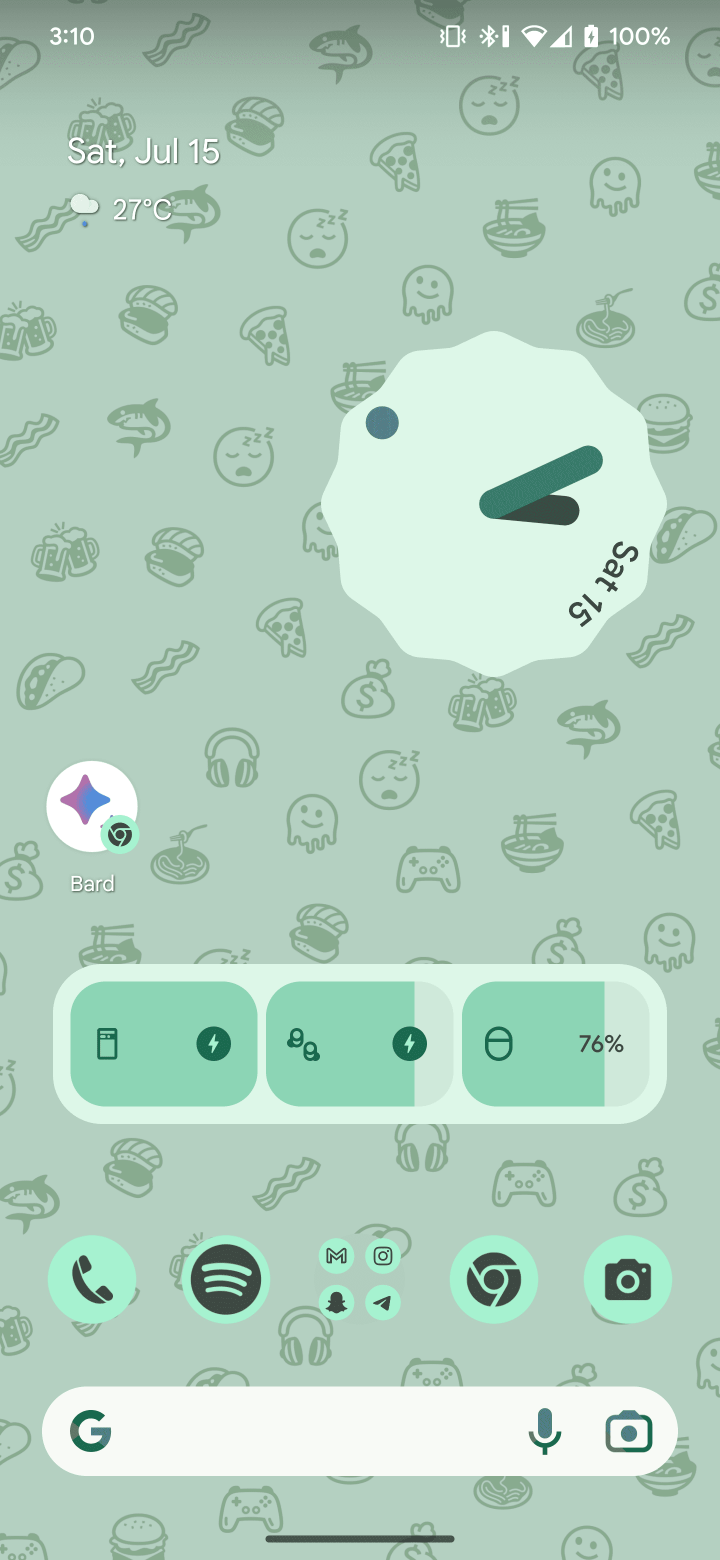Launch Spotify from the dock
This screenshot has height=1560, width=720.
[x=226, y=1279]
